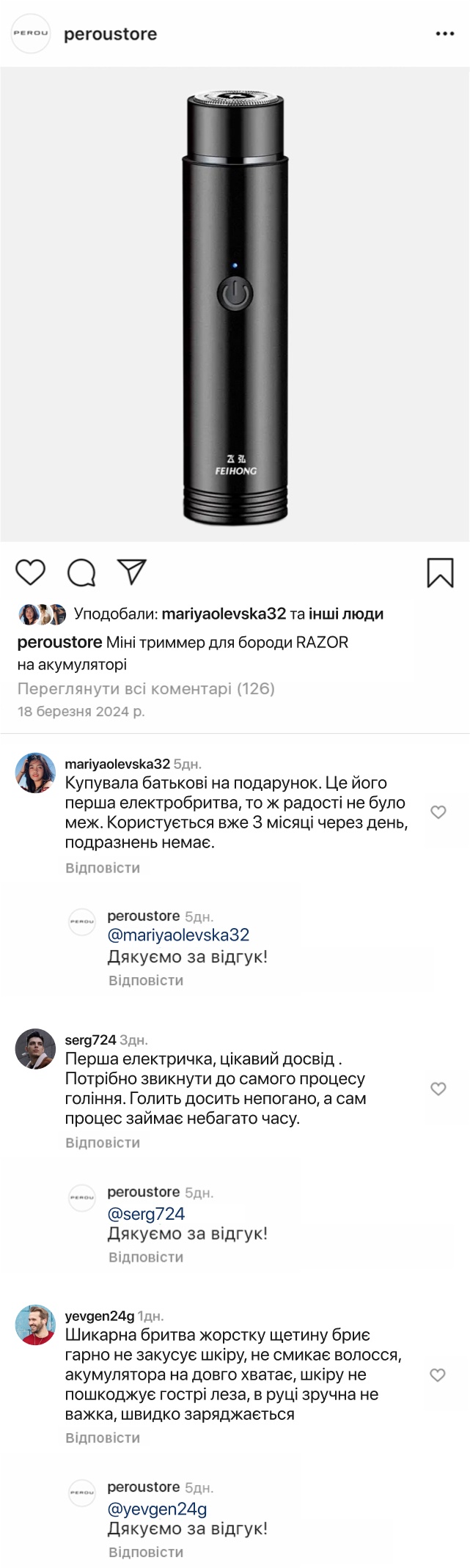Viewport: 470px width, 1568px height.
Task: Reply to yevgen24g's comment
Action: (x=103, y=1438)
